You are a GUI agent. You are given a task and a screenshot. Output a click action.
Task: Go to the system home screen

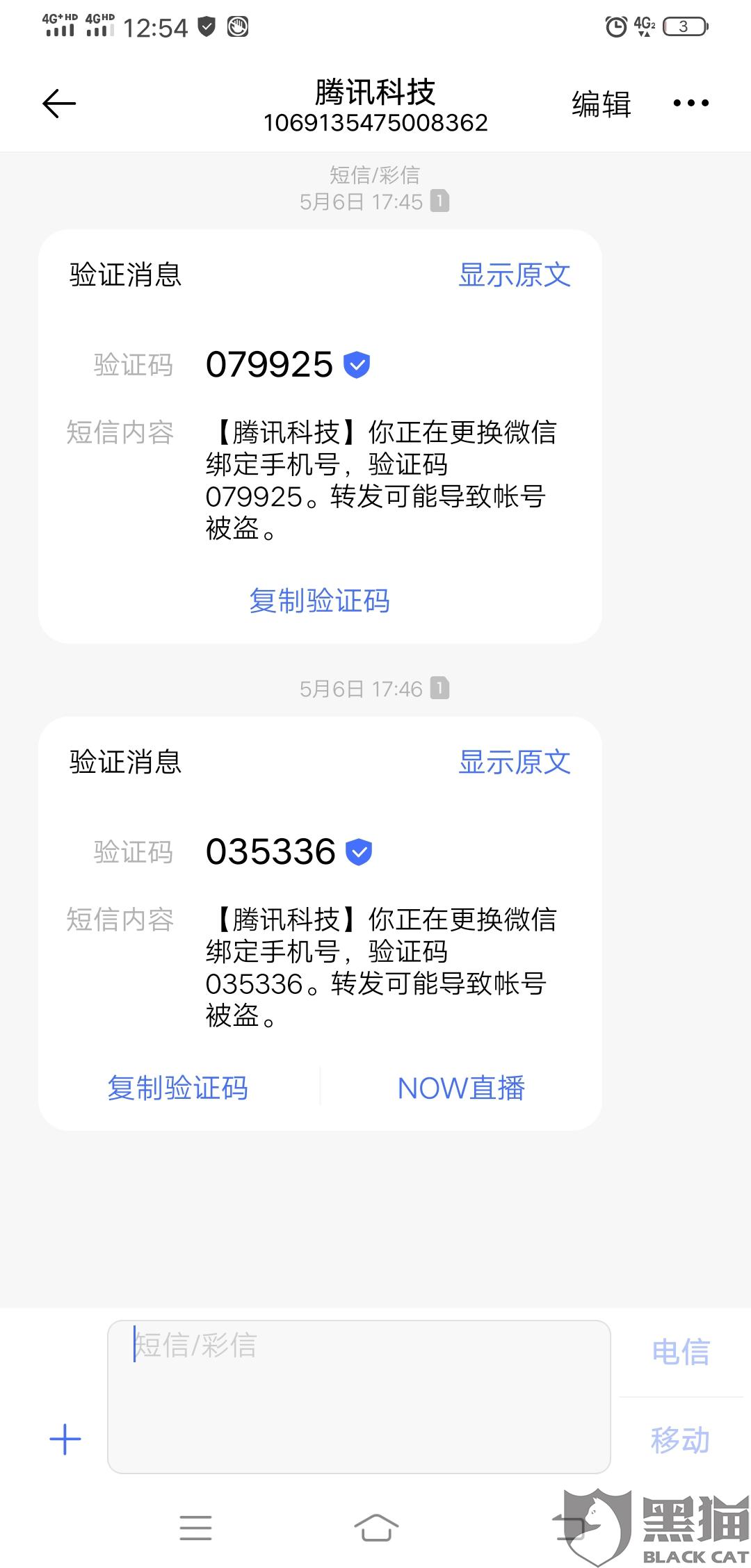tap(376, 1528)
